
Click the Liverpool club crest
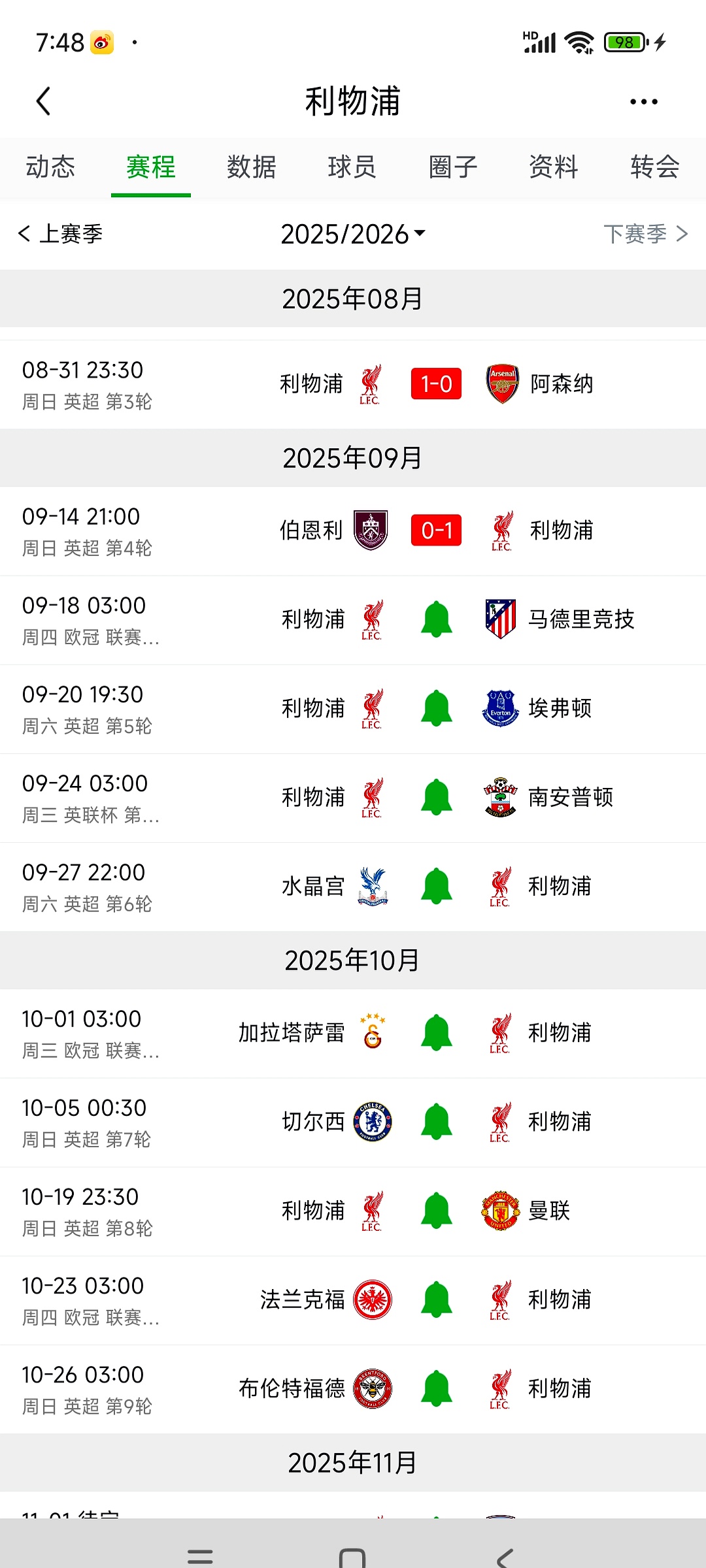369,384
